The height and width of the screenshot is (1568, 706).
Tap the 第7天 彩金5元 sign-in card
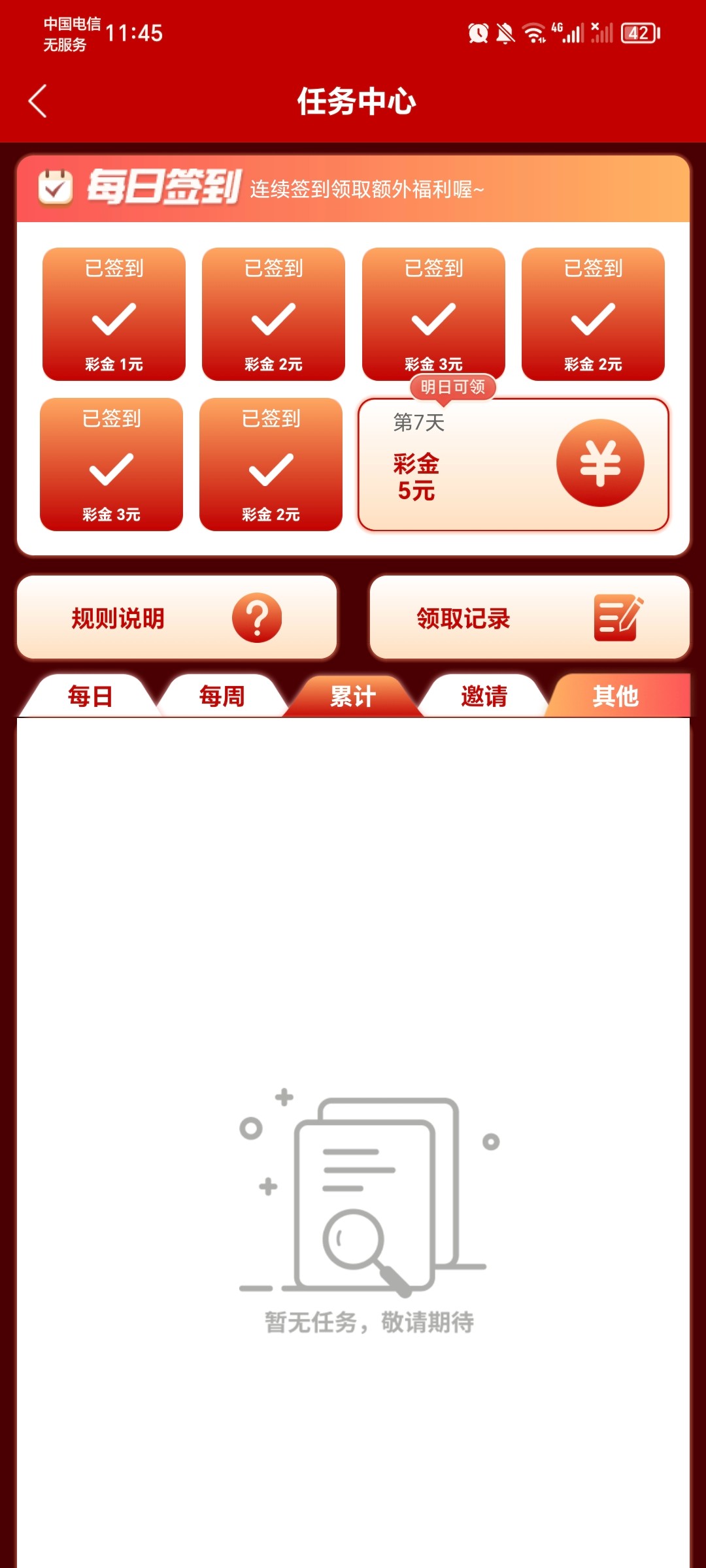tap(513, 464)
